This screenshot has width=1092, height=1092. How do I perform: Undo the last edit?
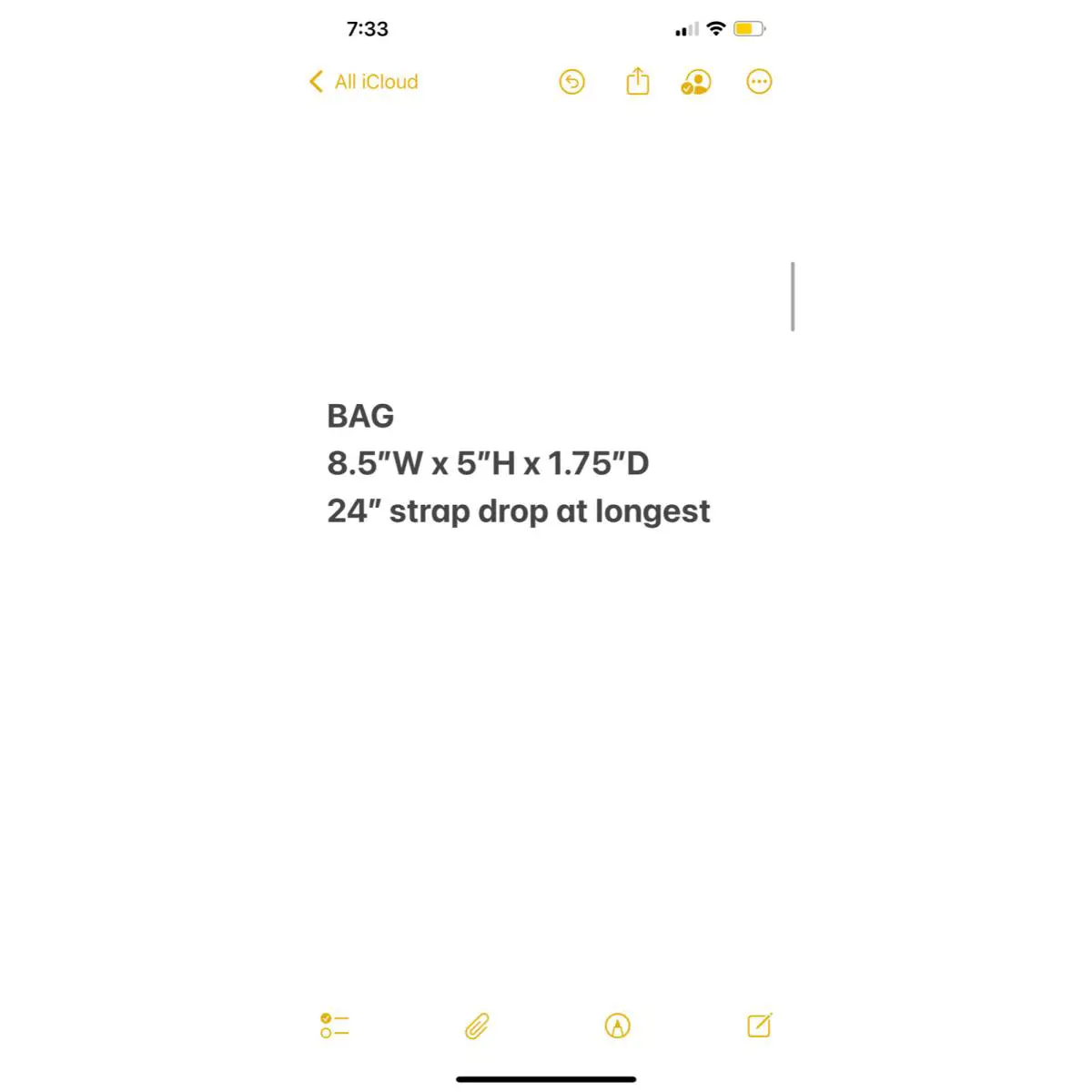point(571,82)
